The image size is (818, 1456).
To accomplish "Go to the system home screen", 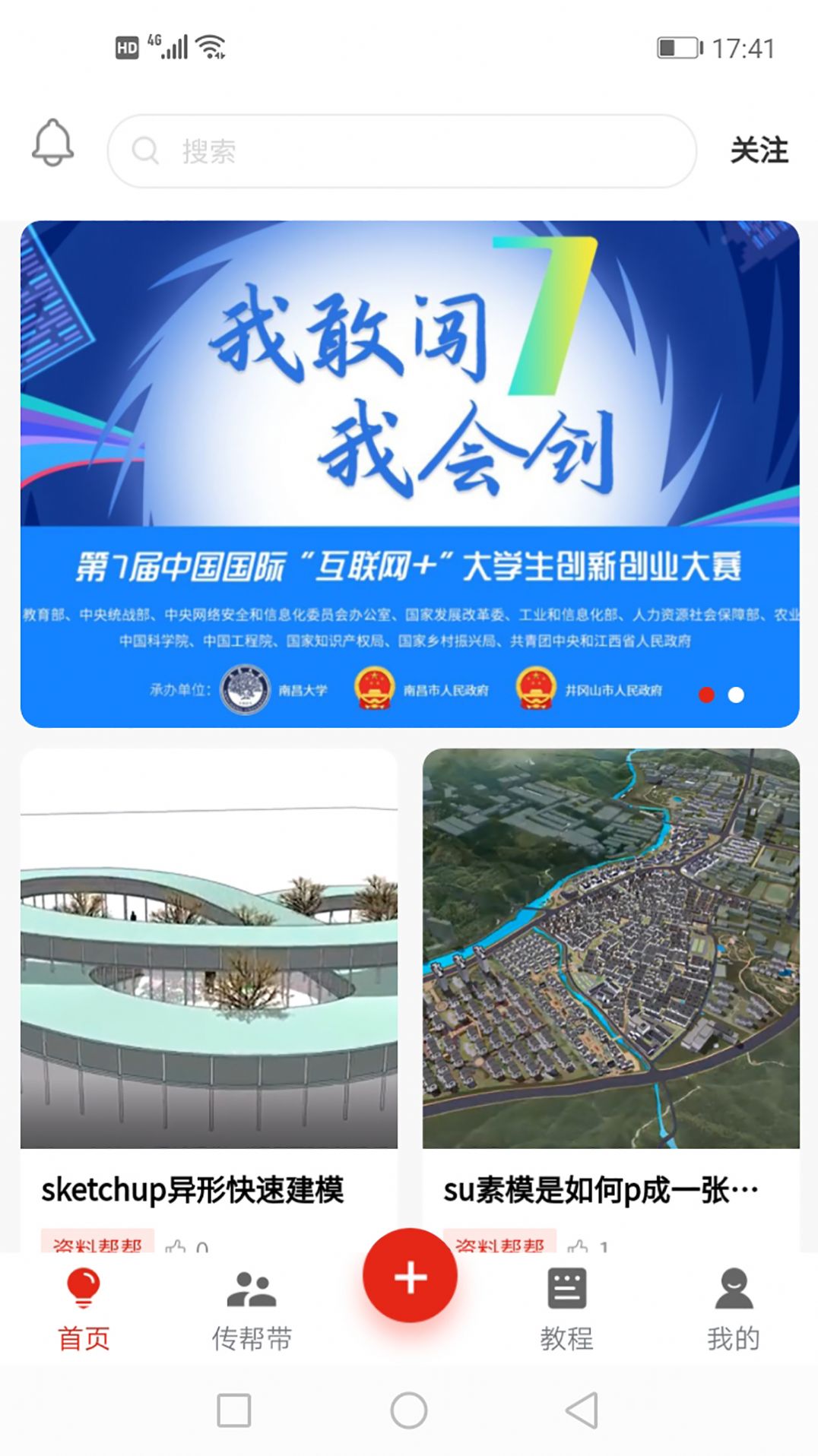I will (x=409, y=1410).
